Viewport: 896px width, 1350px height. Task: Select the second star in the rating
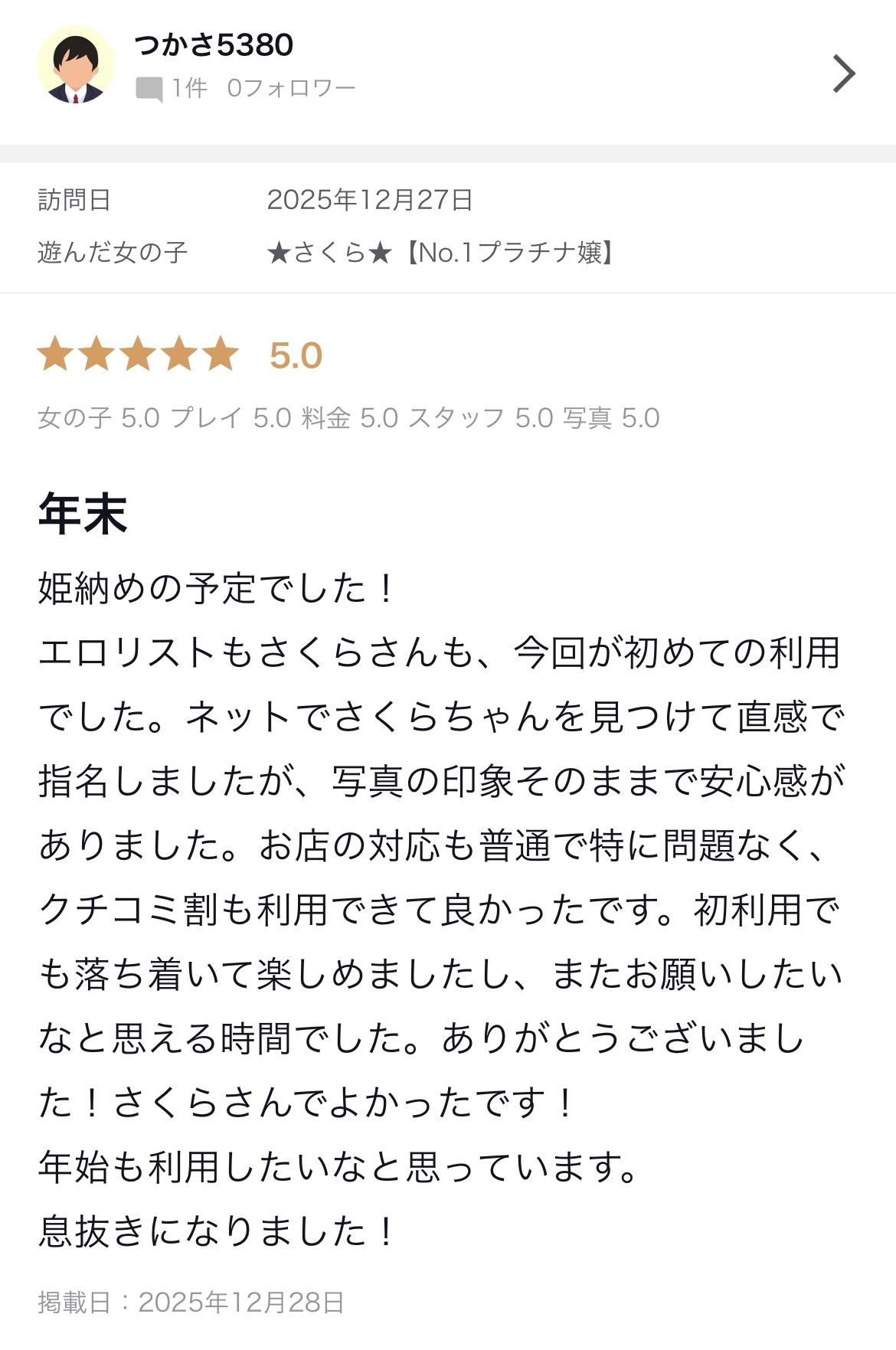pos(96,354)
